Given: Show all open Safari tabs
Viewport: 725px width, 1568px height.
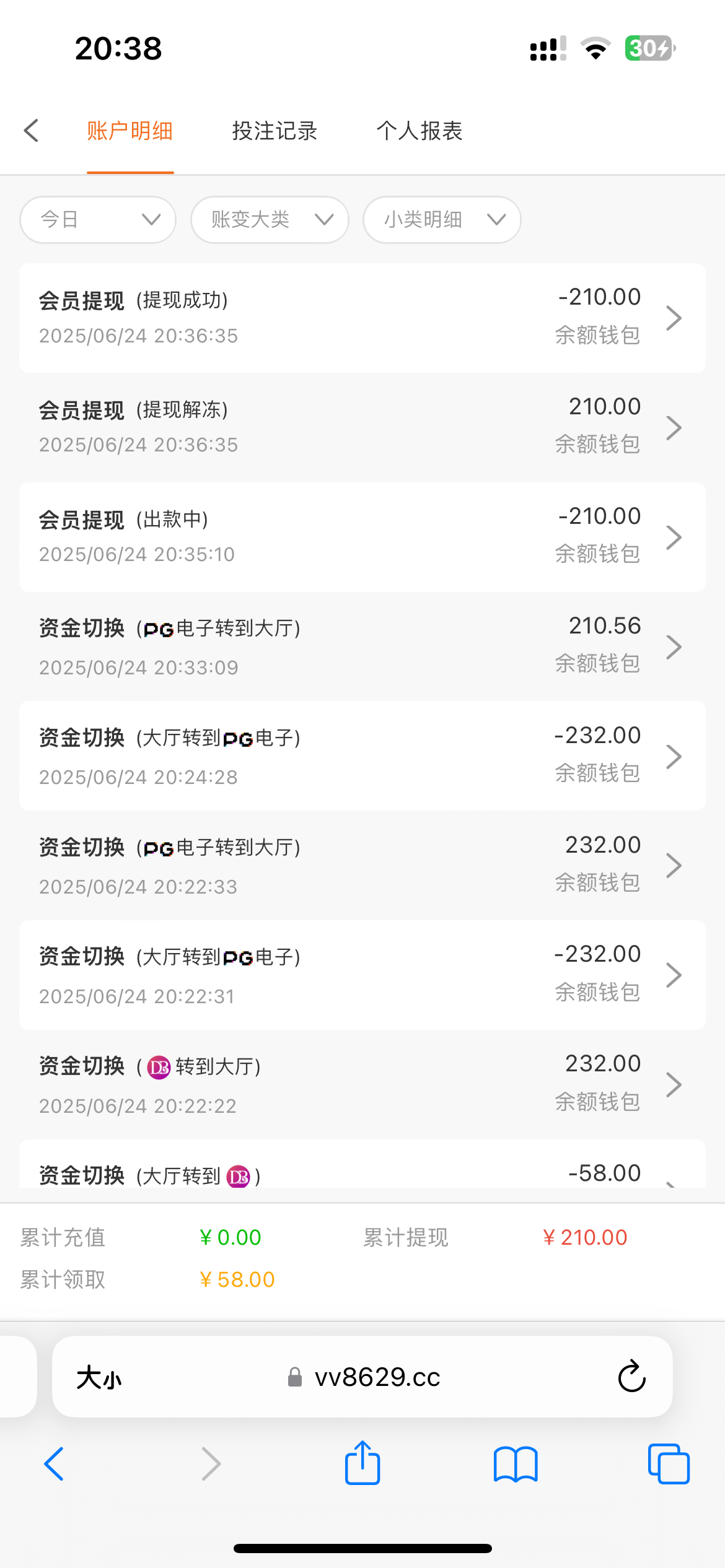Looking at the screenshot, I should coord(668,1464).
